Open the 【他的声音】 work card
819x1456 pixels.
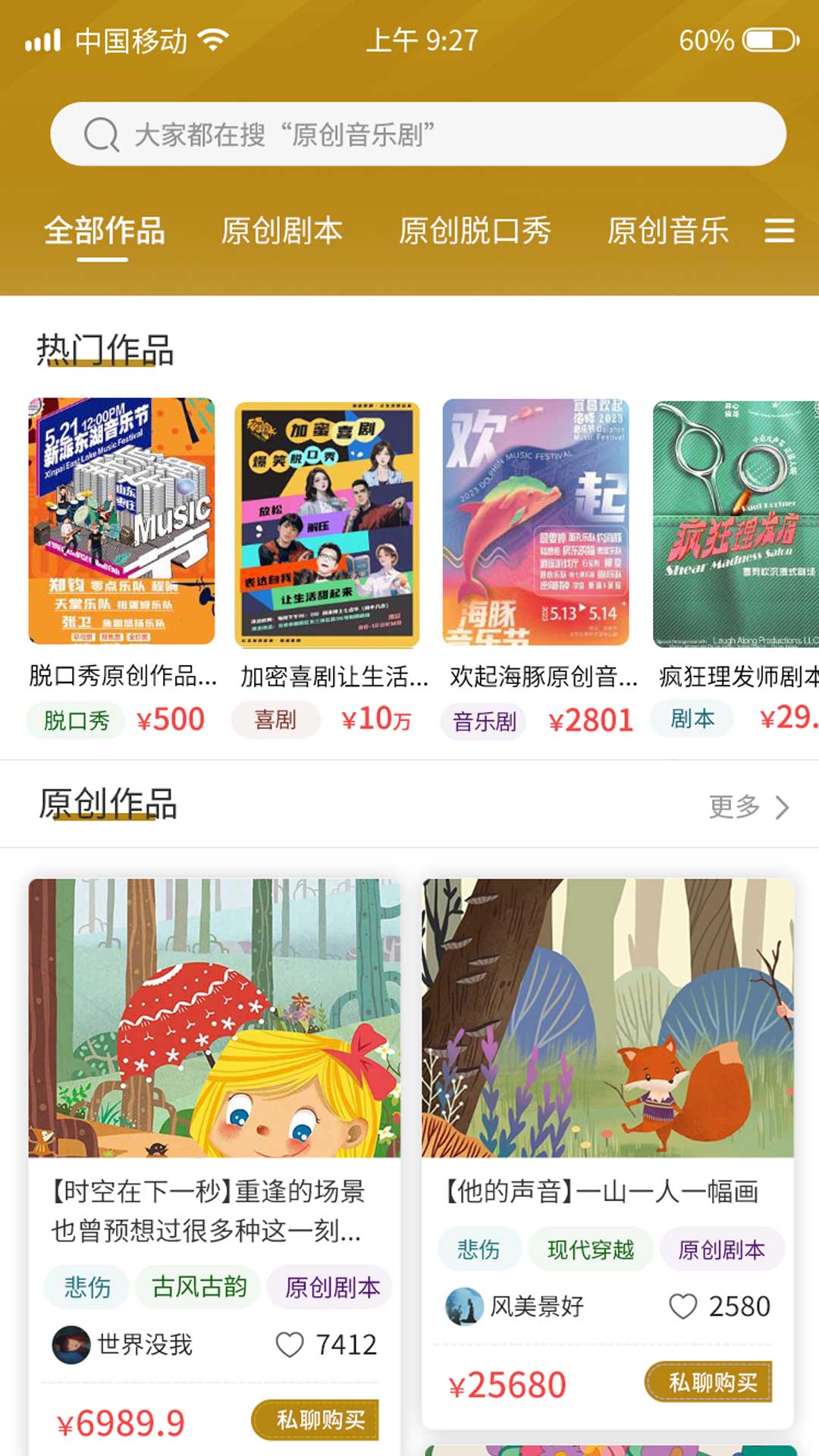pyautogui.click(x=607, y=1018)
